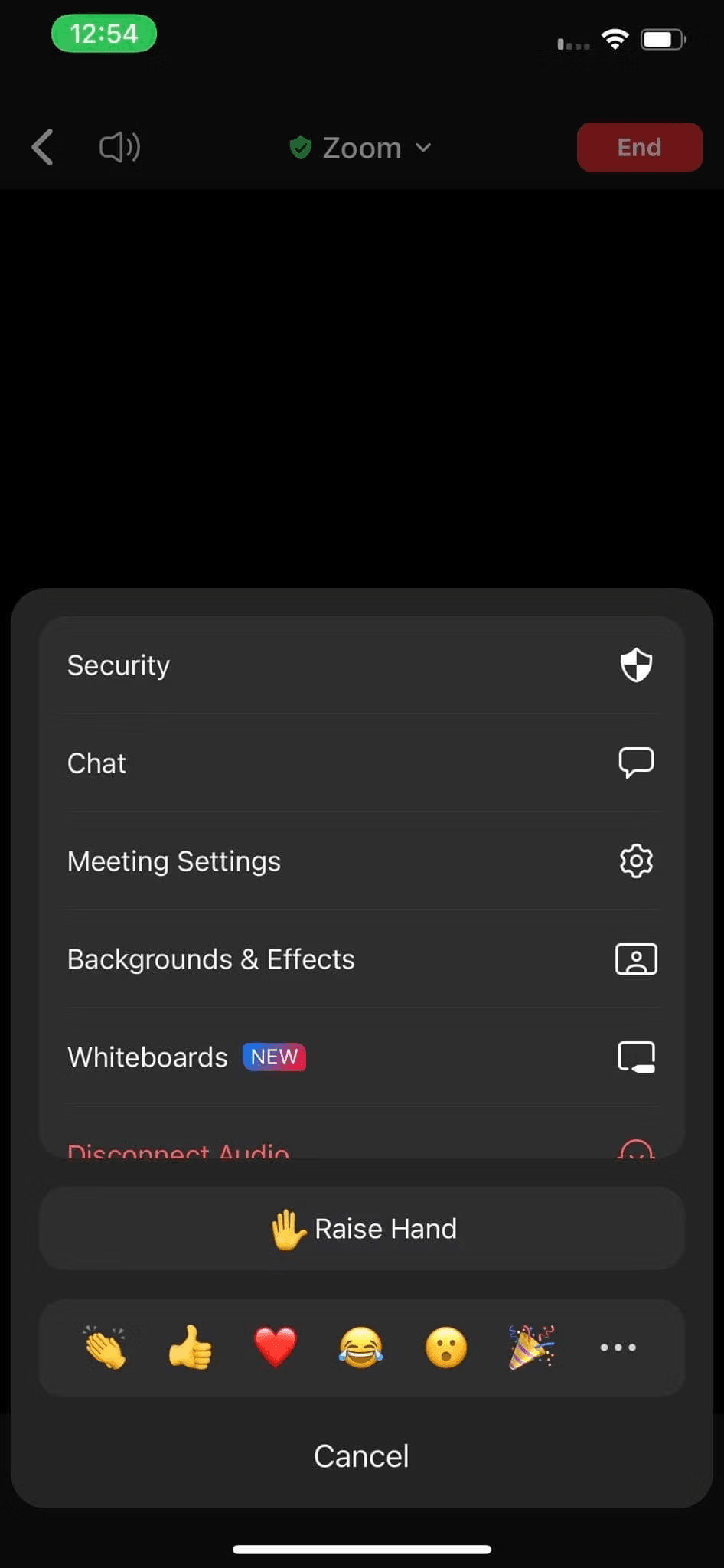Send the party popper reaction
This screenshot has width=724, height=1568.
(x=531, y=1347)
